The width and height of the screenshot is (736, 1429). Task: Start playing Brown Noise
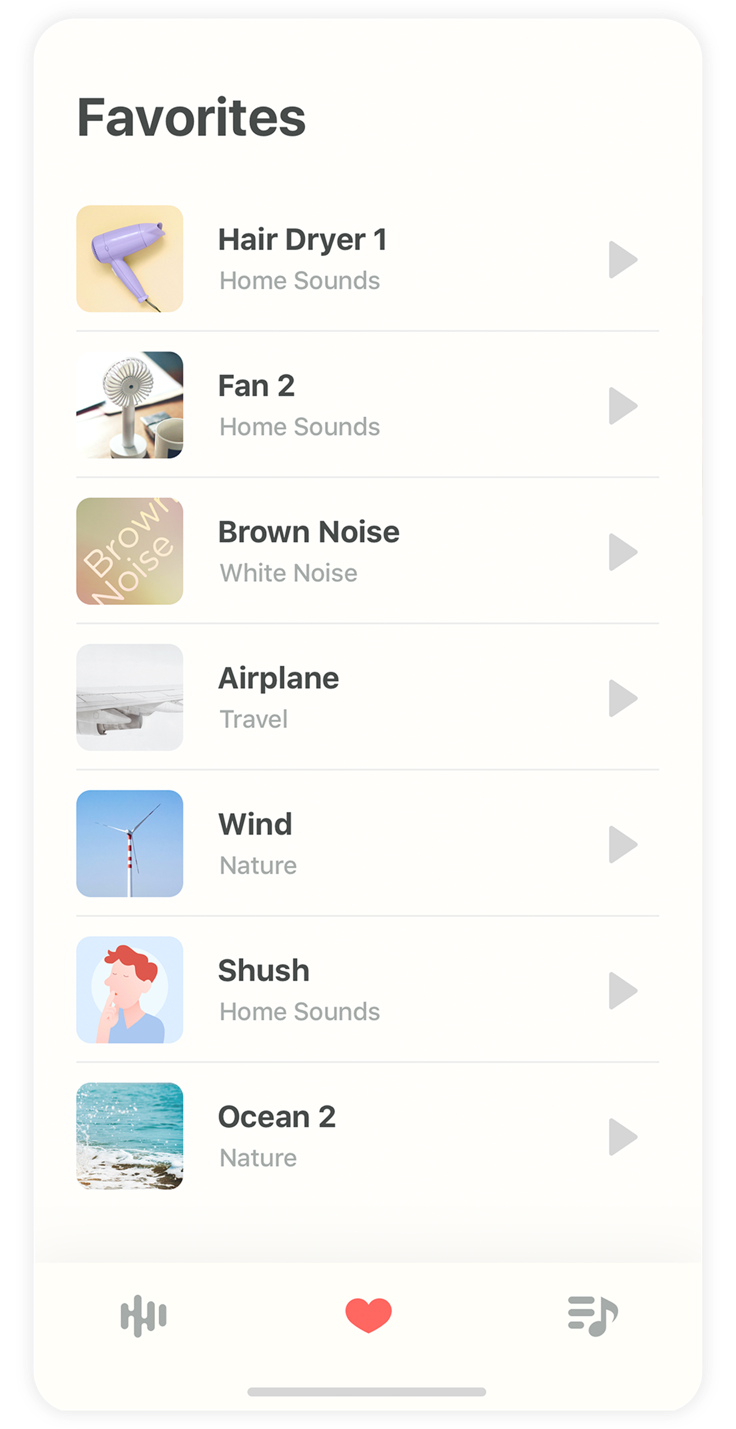coord(622,552)
